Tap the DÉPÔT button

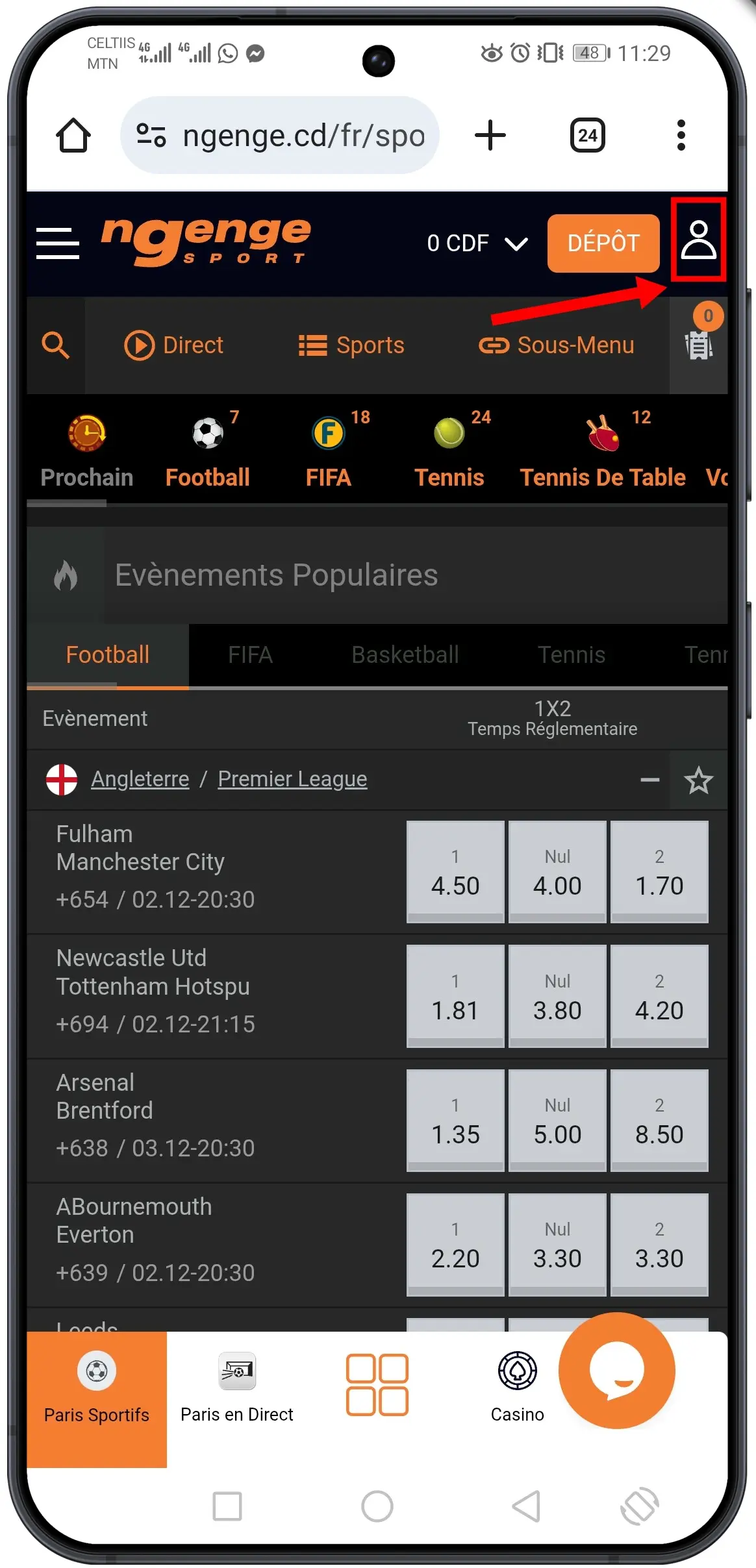(603, 243)
